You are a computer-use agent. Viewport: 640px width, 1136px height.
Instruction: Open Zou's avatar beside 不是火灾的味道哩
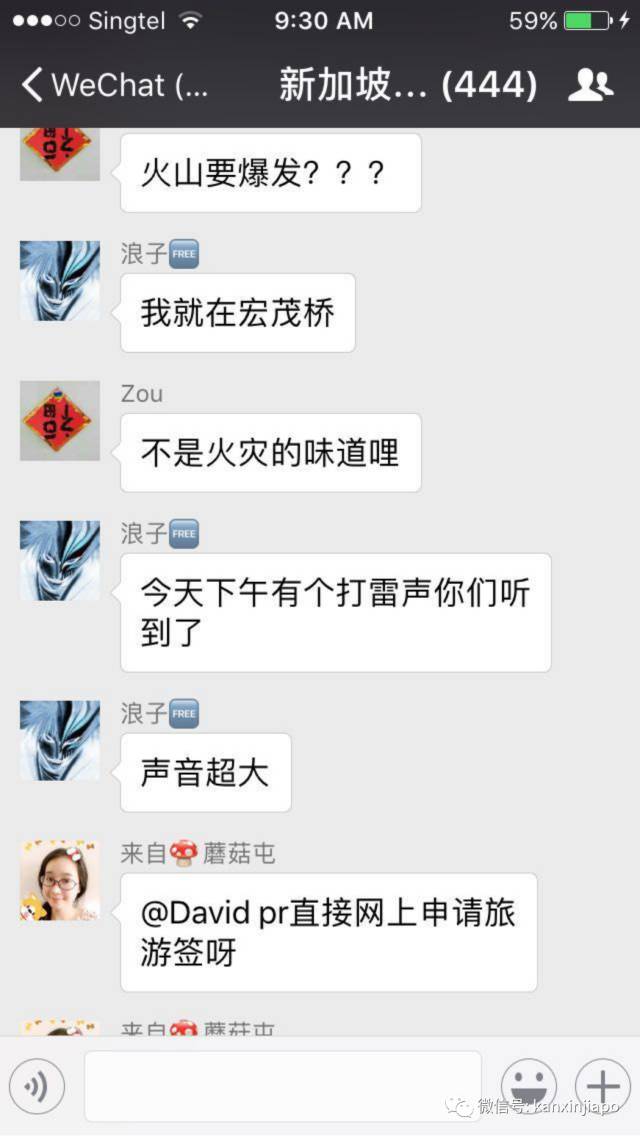pos(60,420)
